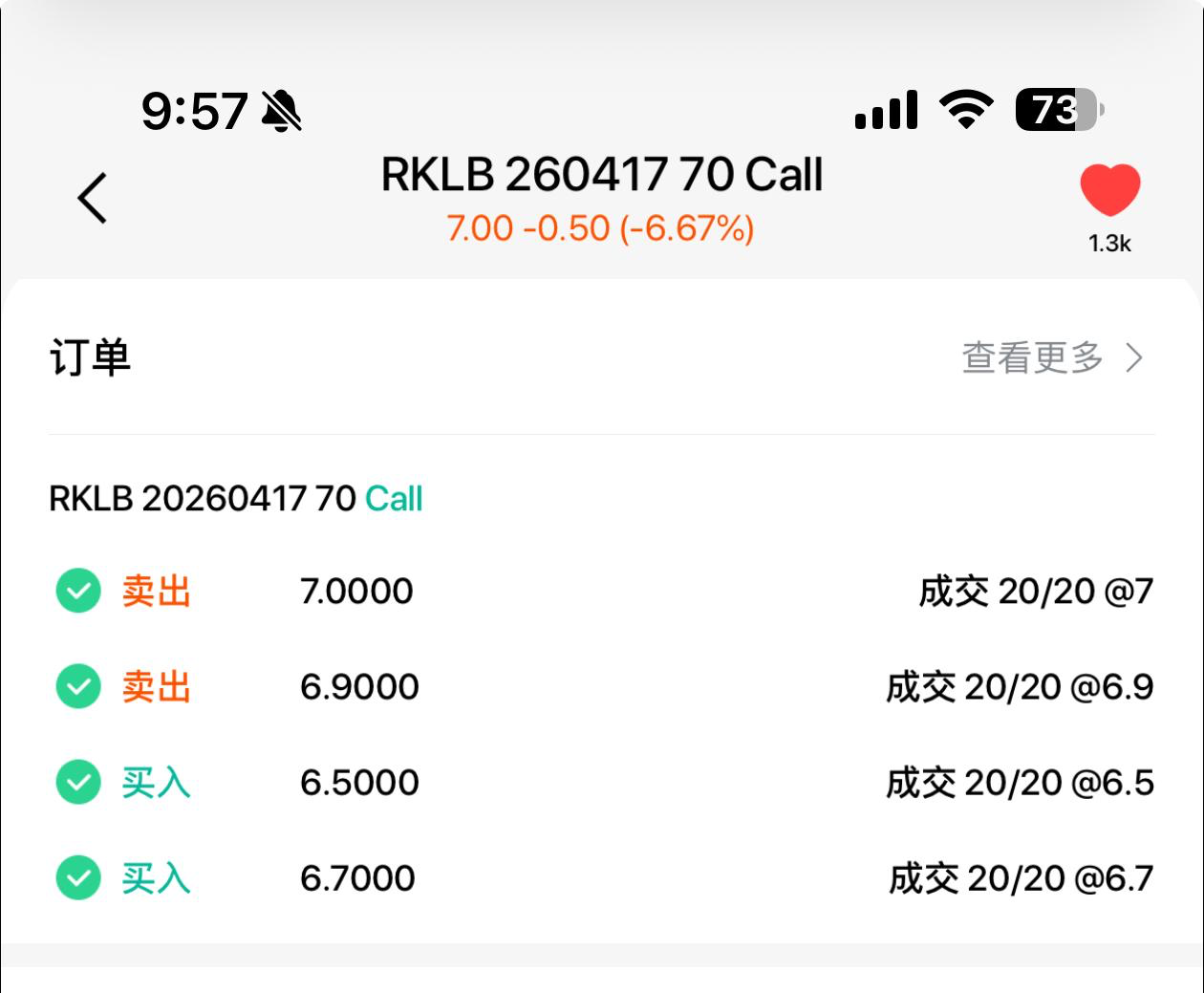The width and height of the screenshot is (1204, 993).
Task: Open the 买入 order filled at 6.5000
Action: point(602,783)
